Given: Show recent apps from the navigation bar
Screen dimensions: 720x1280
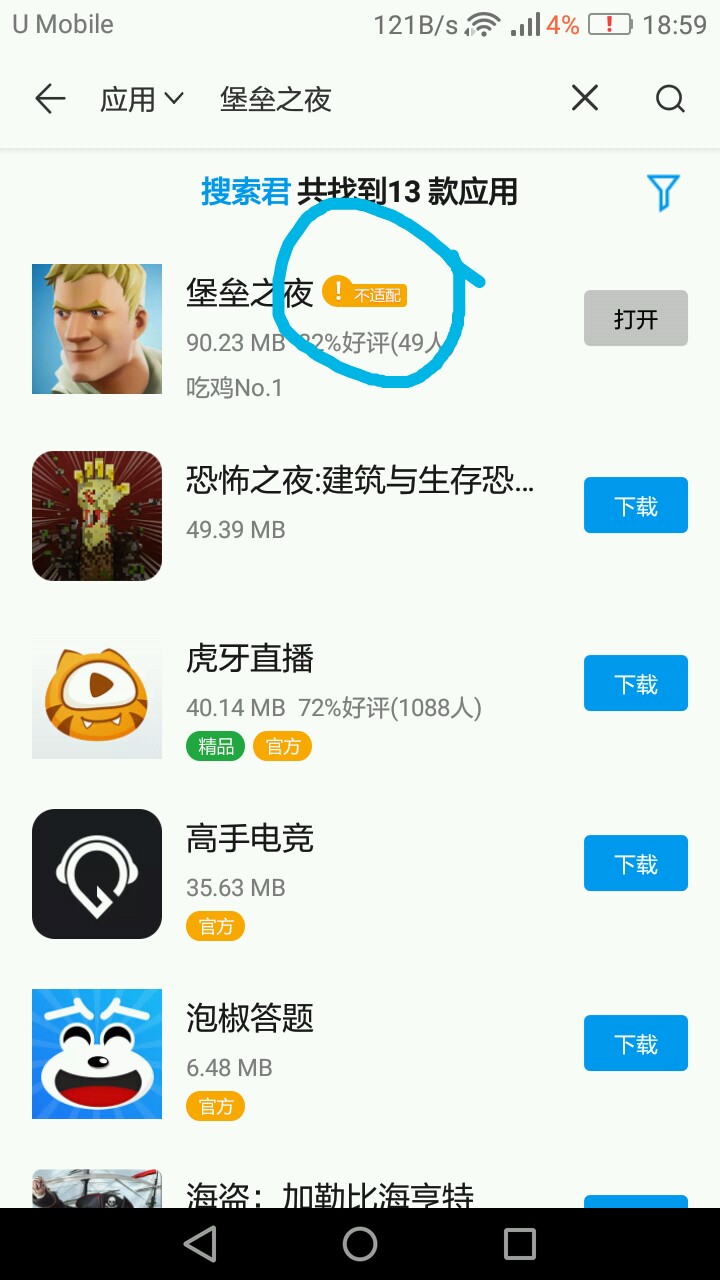Looking at the screenshot, I should pos(520,1244).
